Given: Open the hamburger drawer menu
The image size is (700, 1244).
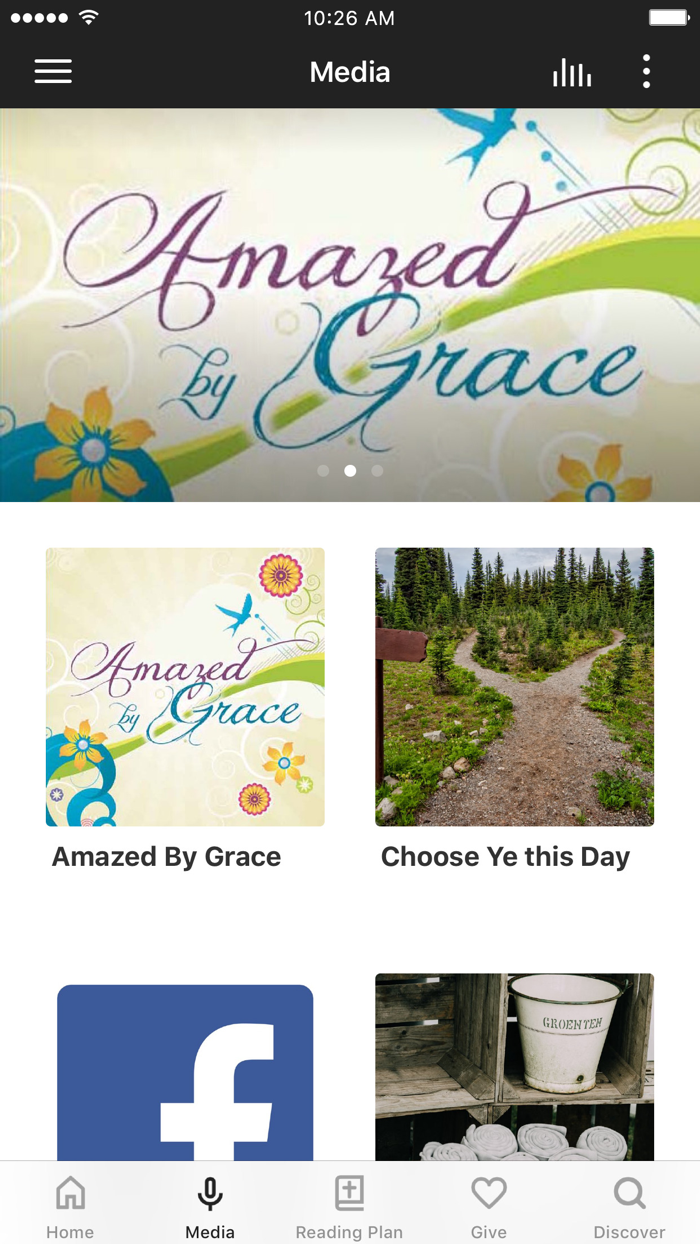Looking at the screenshot, I should click(53, 72).
